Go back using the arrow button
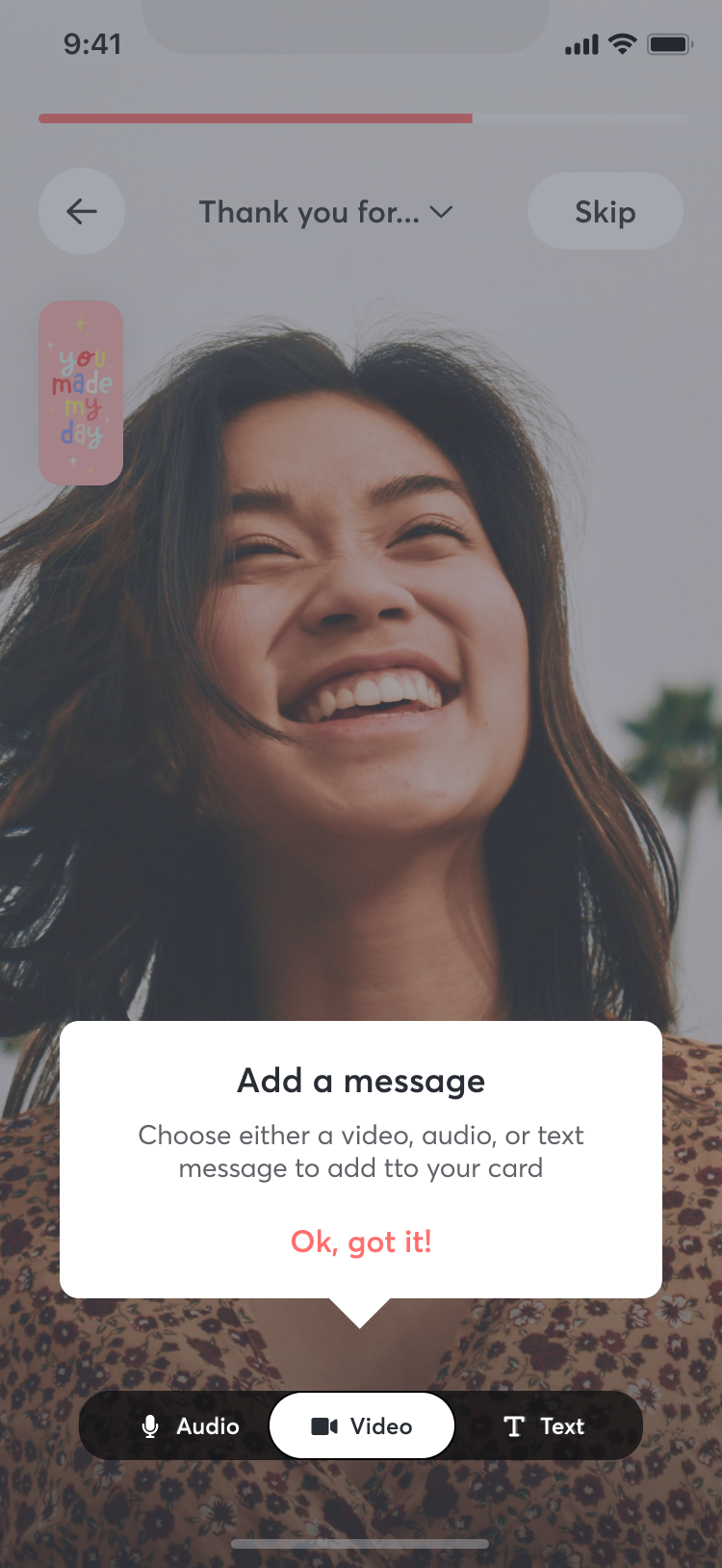Image resolution: width=722 pixels, height=1568 pixels. tap(82, 211)
